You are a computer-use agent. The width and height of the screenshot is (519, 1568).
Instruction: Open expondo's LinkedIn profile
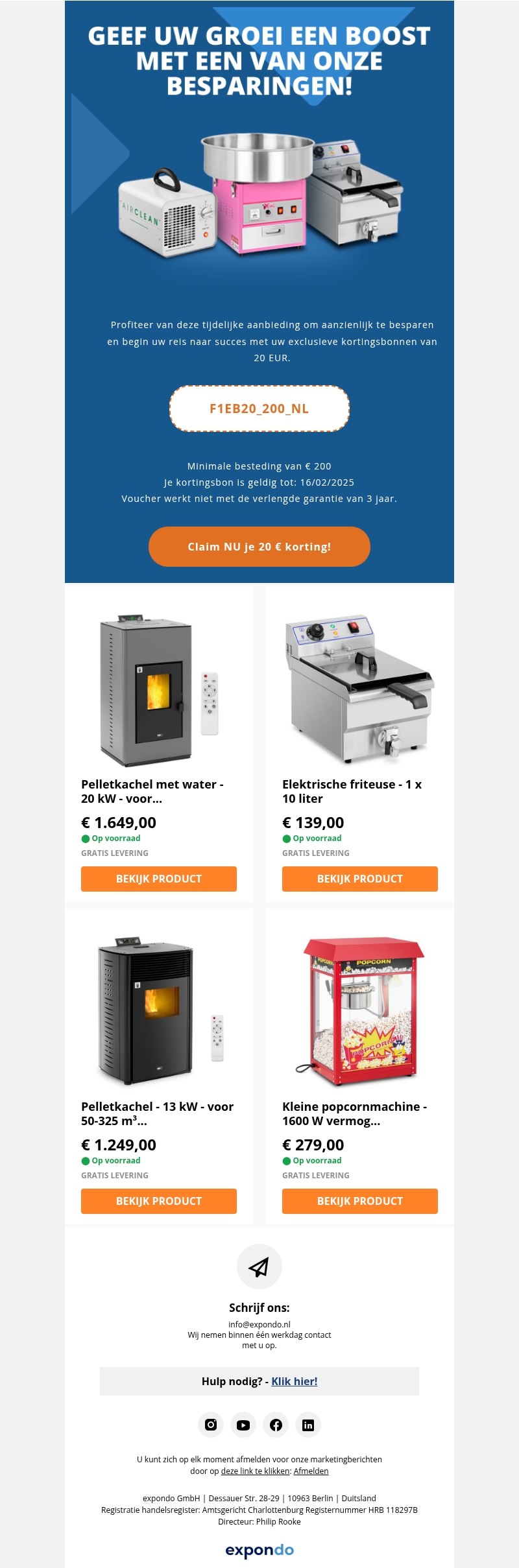tap(308, 1425)
